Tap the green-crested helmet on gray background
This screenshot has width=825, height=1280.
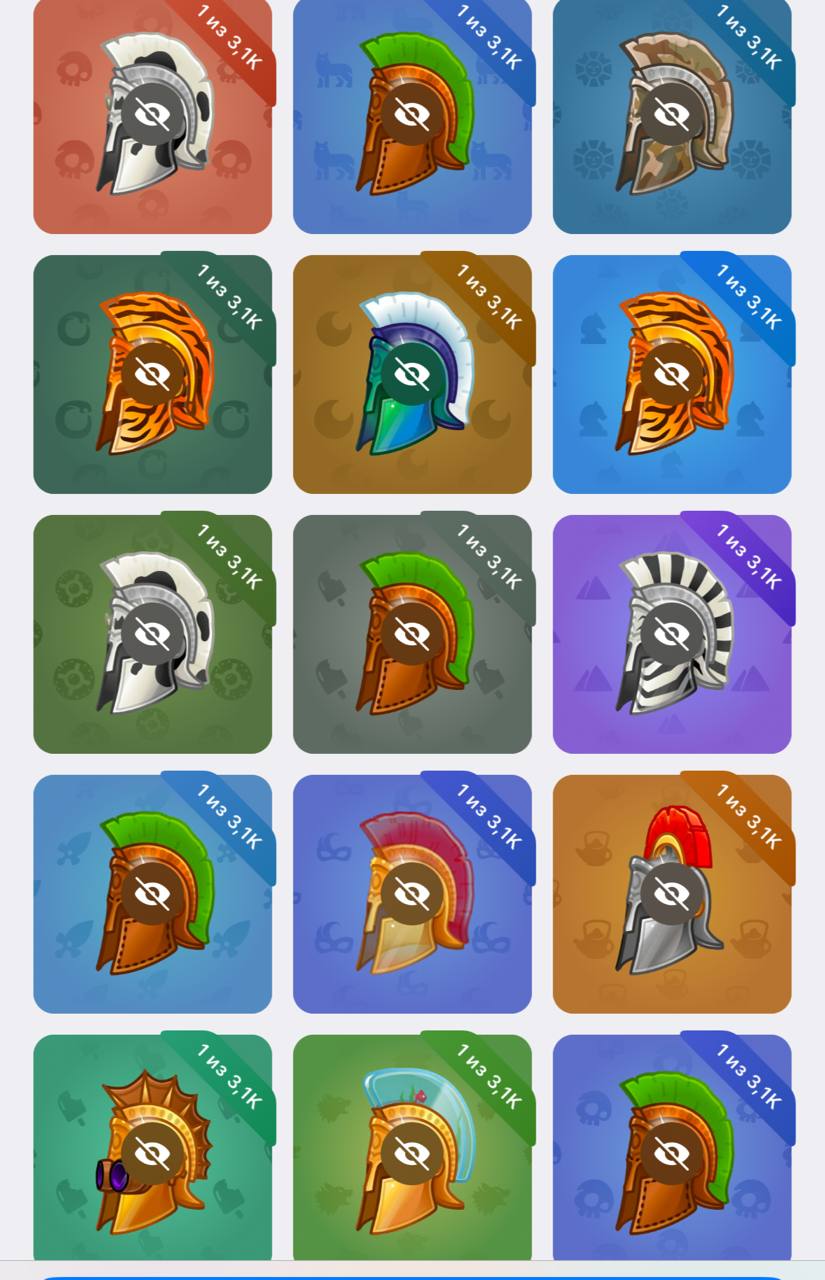(411, 634)
